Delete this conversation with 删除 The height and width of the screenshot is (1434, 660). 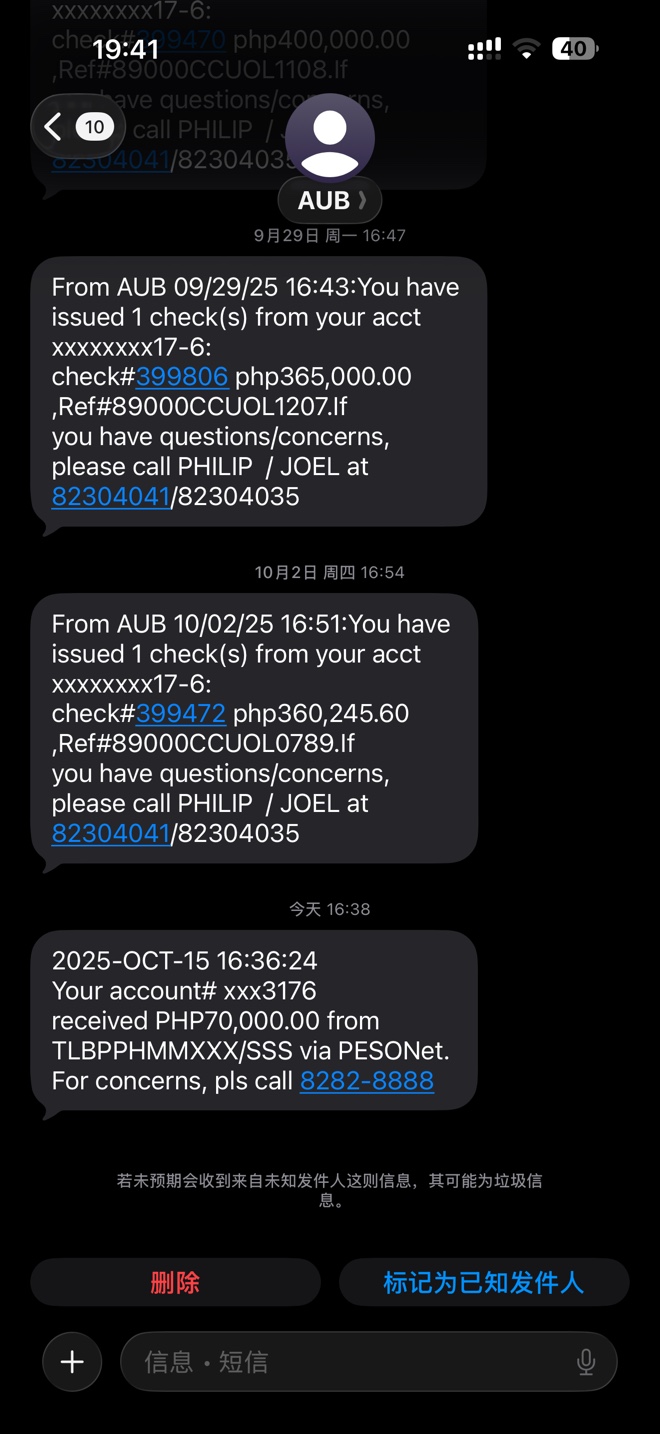click(x=175, y=1282)
